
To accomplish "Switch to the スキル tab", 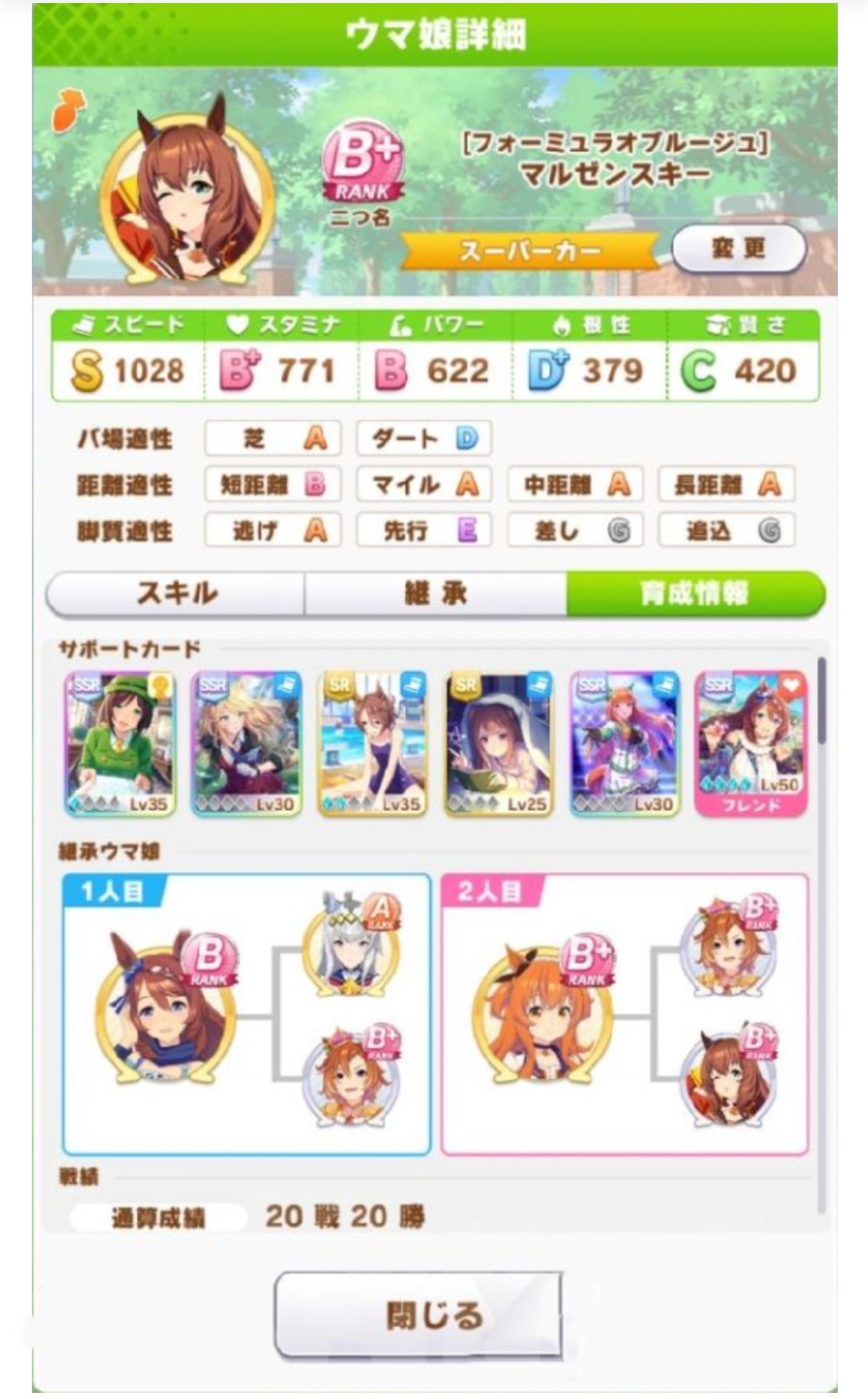I will [175, 594].
